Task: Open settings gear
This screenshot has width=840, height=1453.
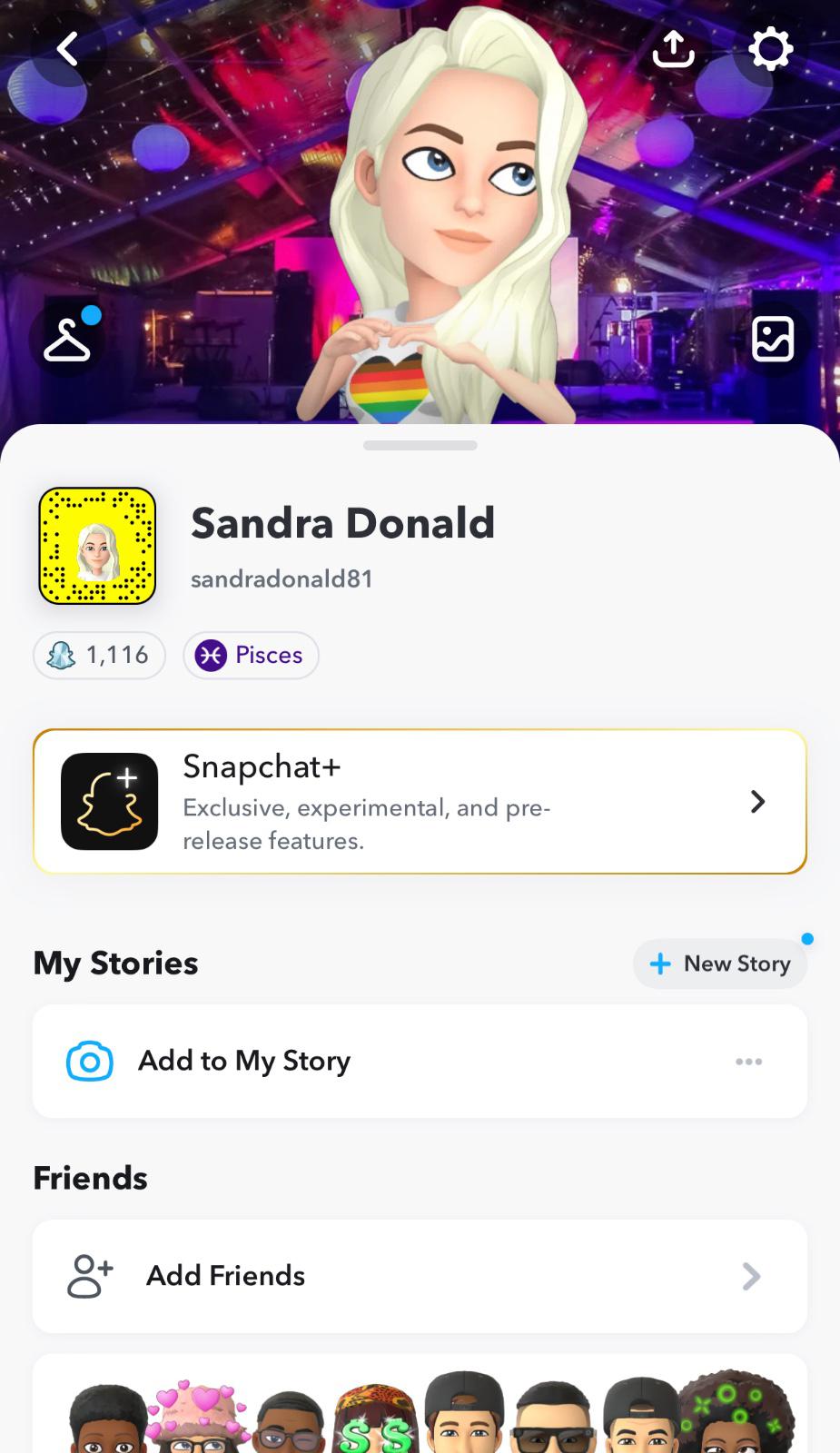Action: (x=770, y=49)
